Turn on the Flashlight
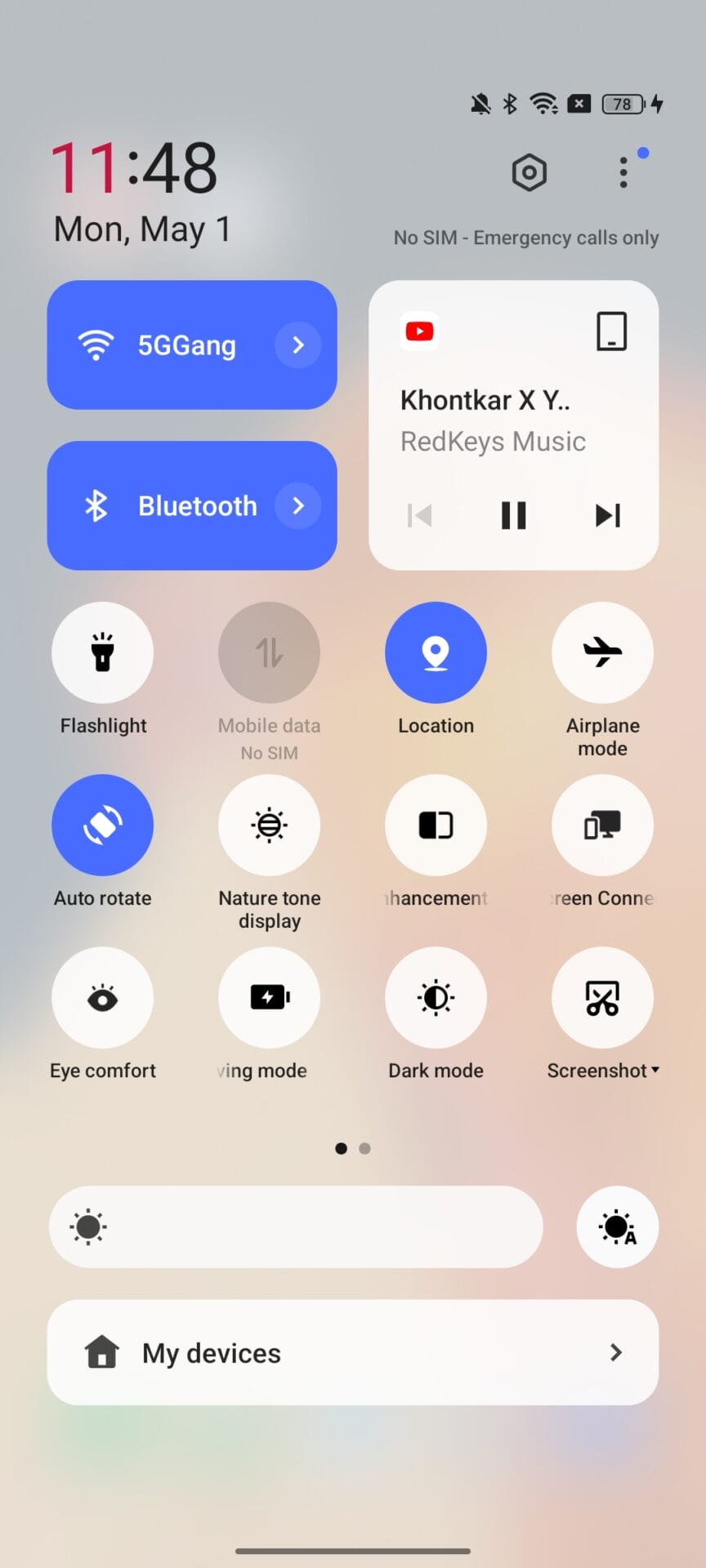 click(x=102, y=653)
